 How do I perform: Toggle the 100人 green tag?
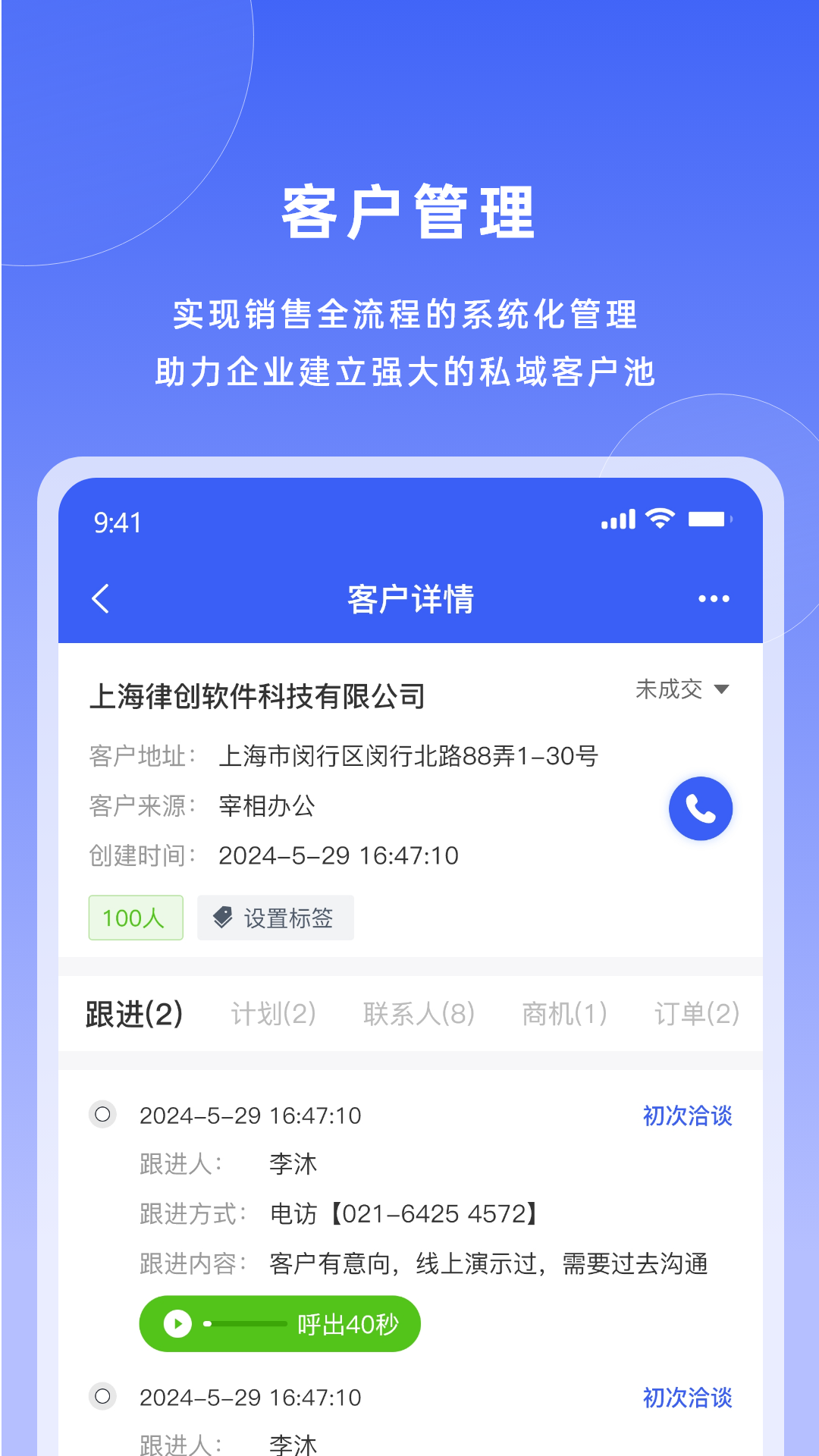pyautogui.click(x=135, y=918)
